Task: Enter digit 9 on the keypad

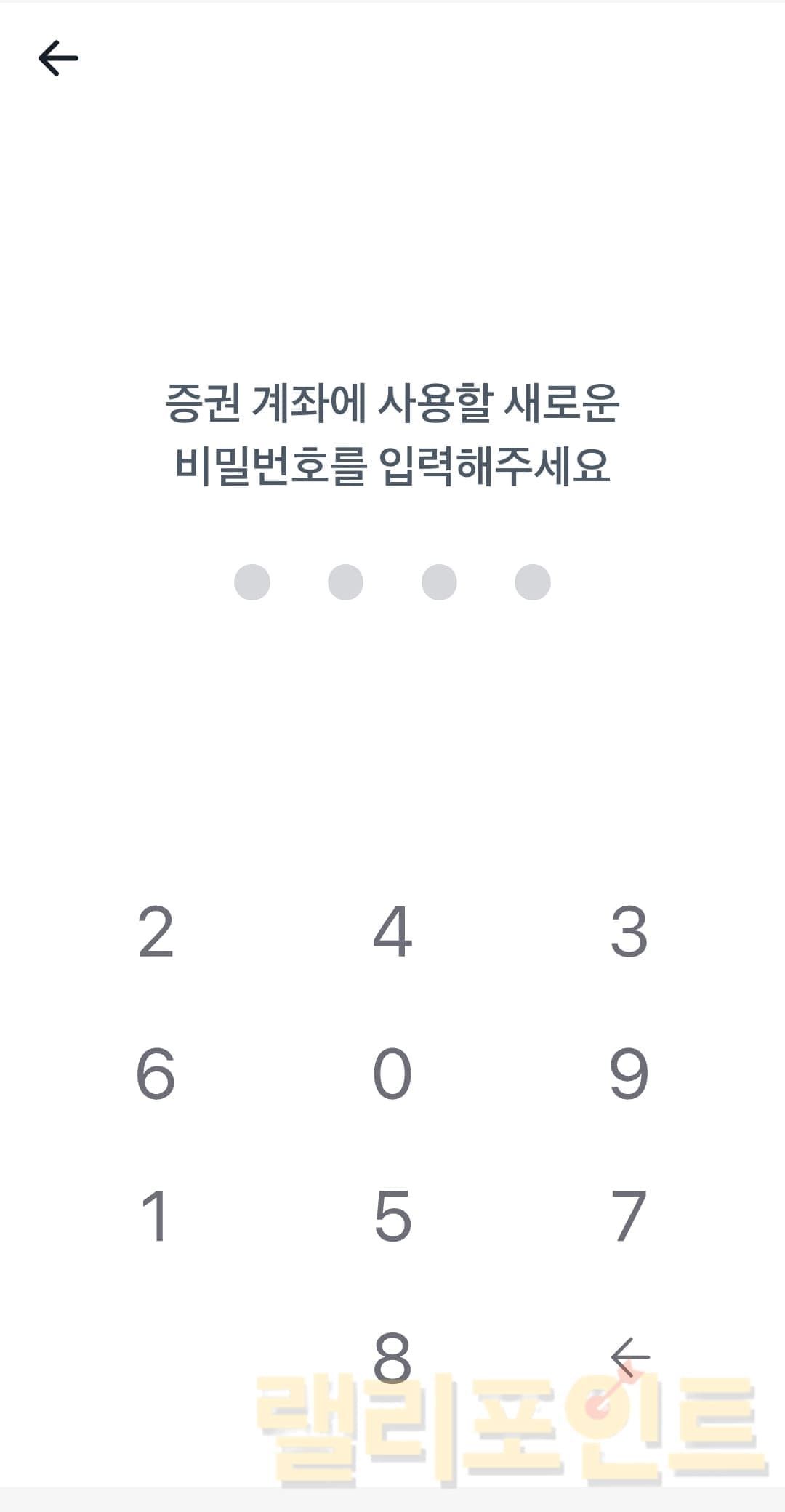Action: point(629,1073)
